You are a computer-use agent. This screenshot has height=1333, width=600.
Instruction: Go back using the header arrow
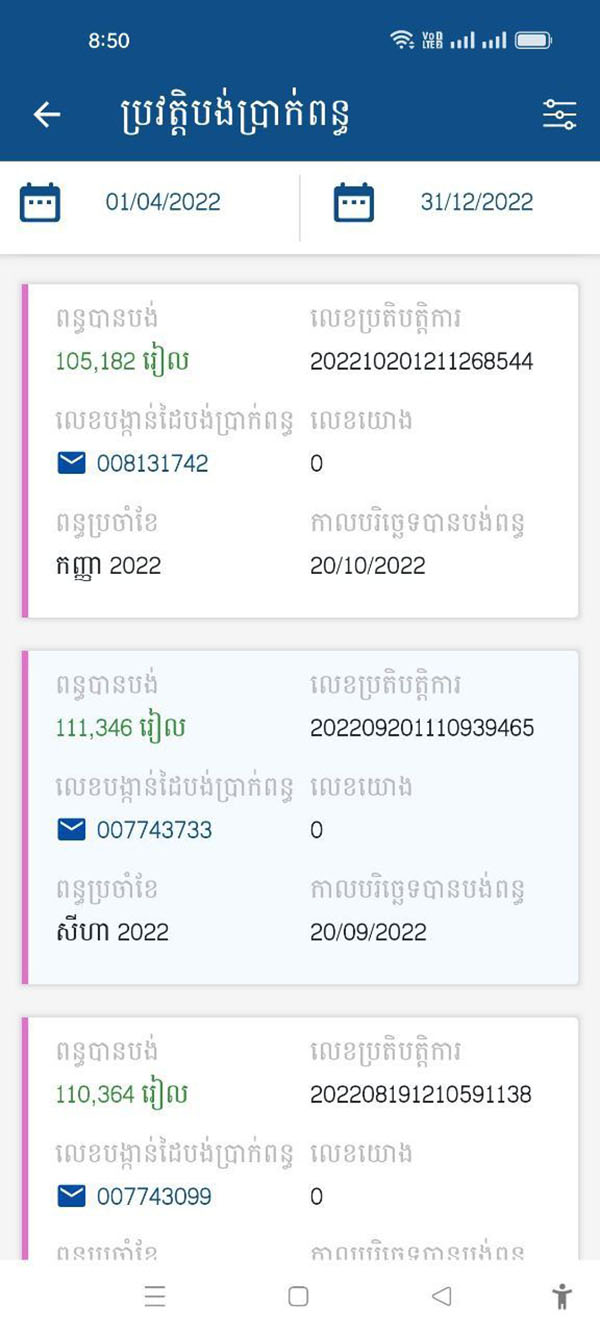[47, 115]
